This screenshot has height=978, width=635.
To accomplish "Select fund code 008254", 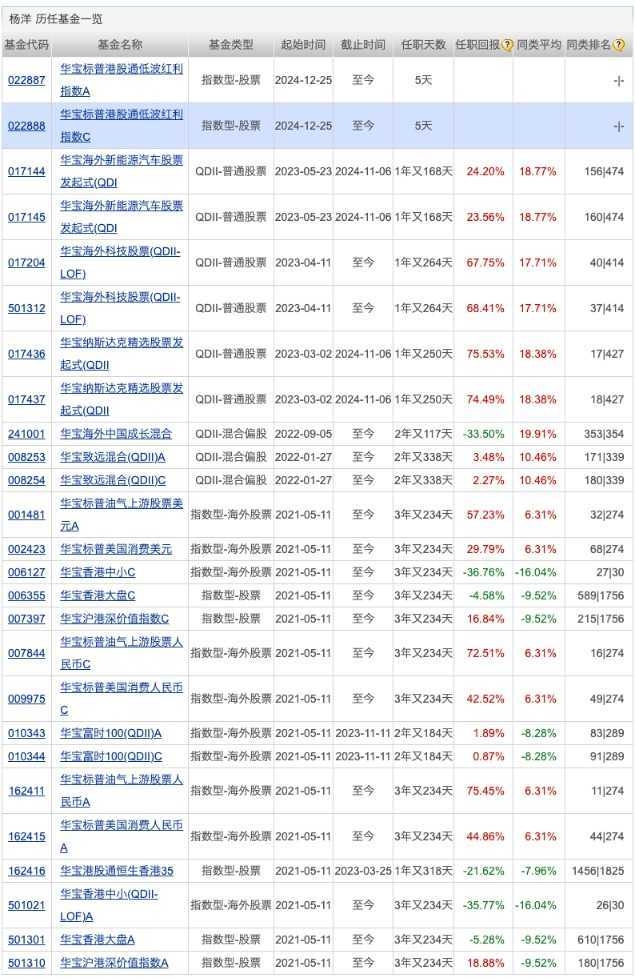I will [26, 480].
